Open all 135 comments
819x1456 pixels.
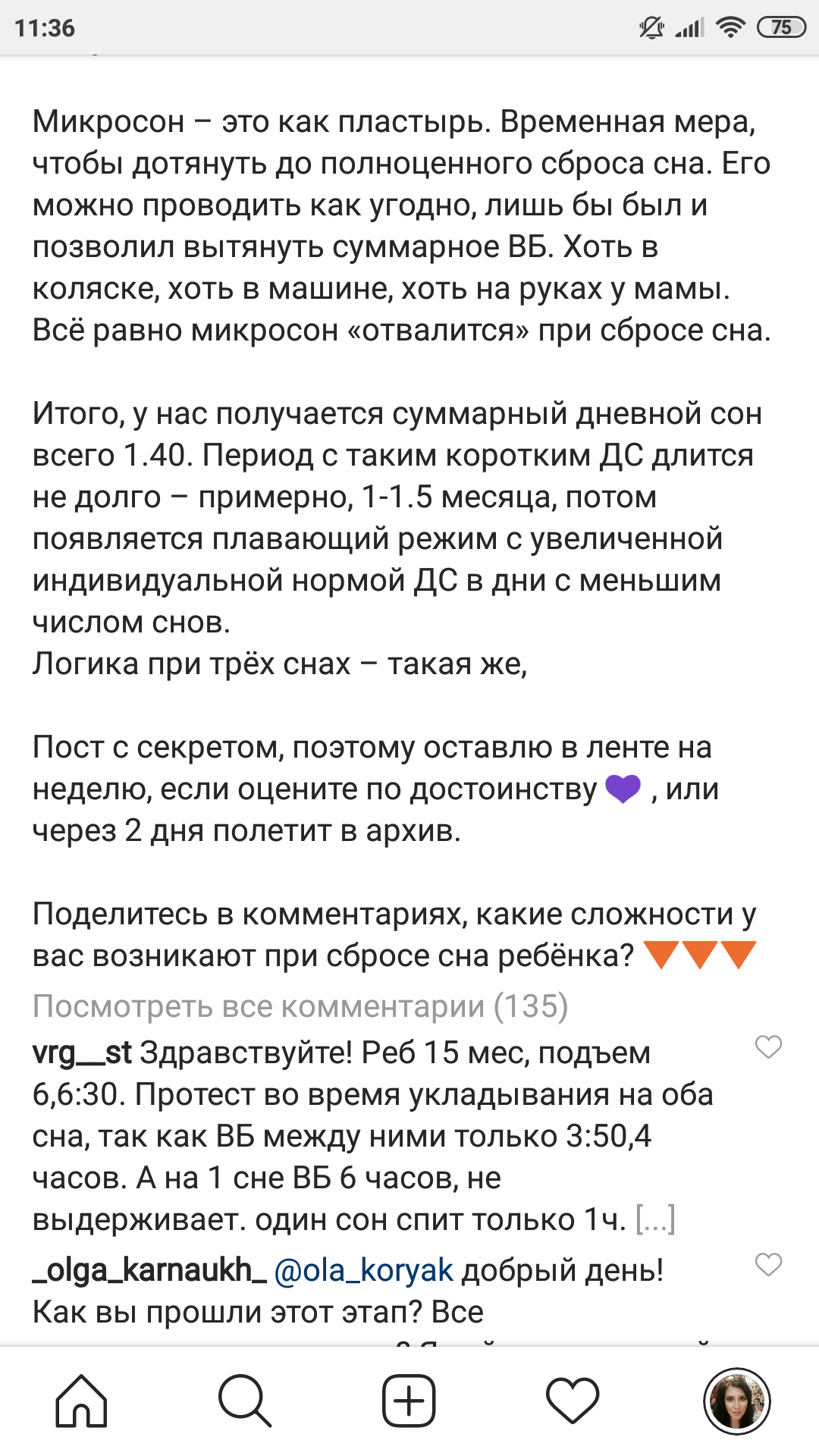pyautogui.click(x=300, y=1006)
